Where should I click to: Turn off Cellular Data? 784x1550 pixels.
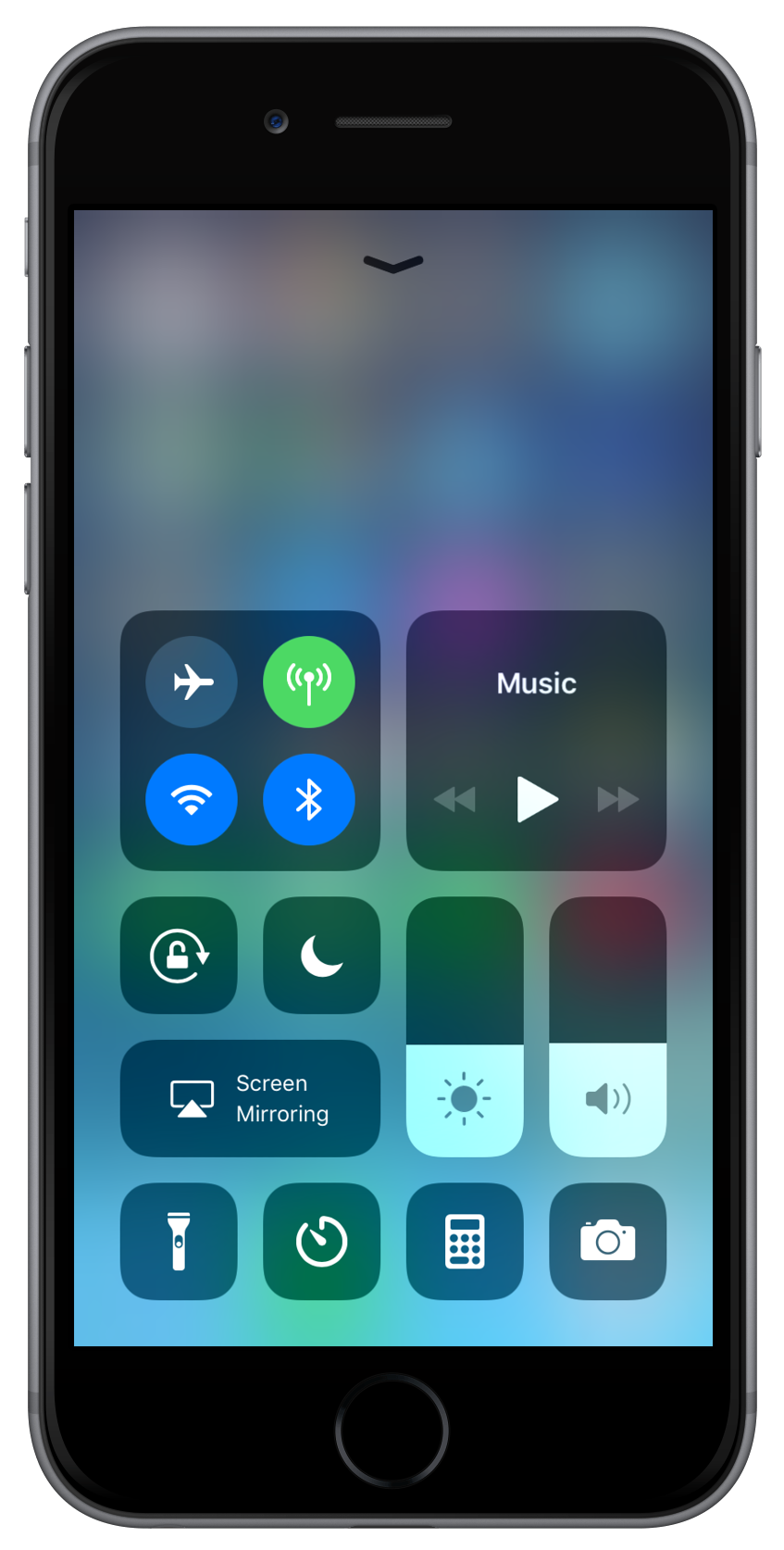[309, 682]
